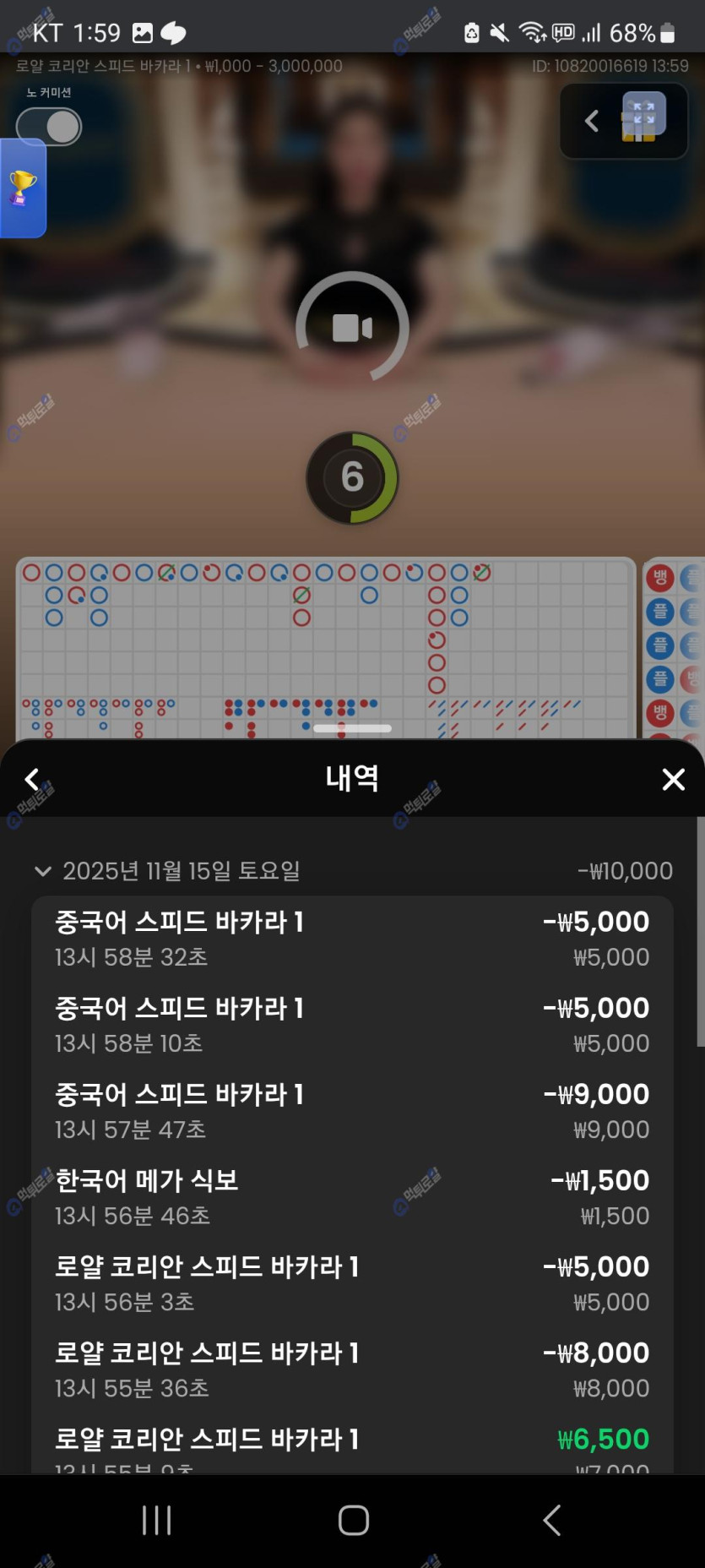Close the 내역 history panel
Image resolution: width=705 pixels, height=1568 pixels.
tap(673, 779)
